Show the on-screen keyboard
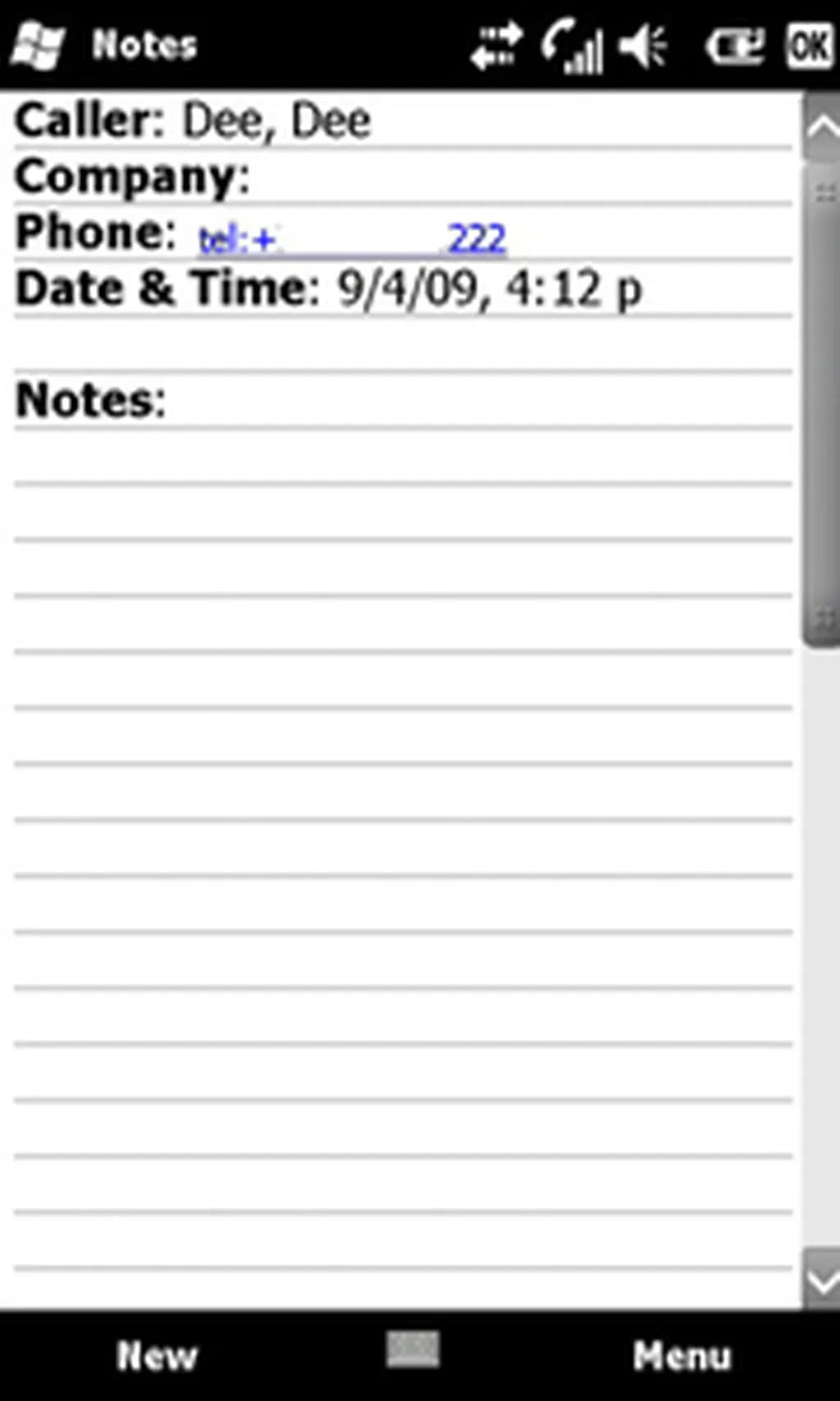The image size is (840, 1401). click(x=413, y=1349)
